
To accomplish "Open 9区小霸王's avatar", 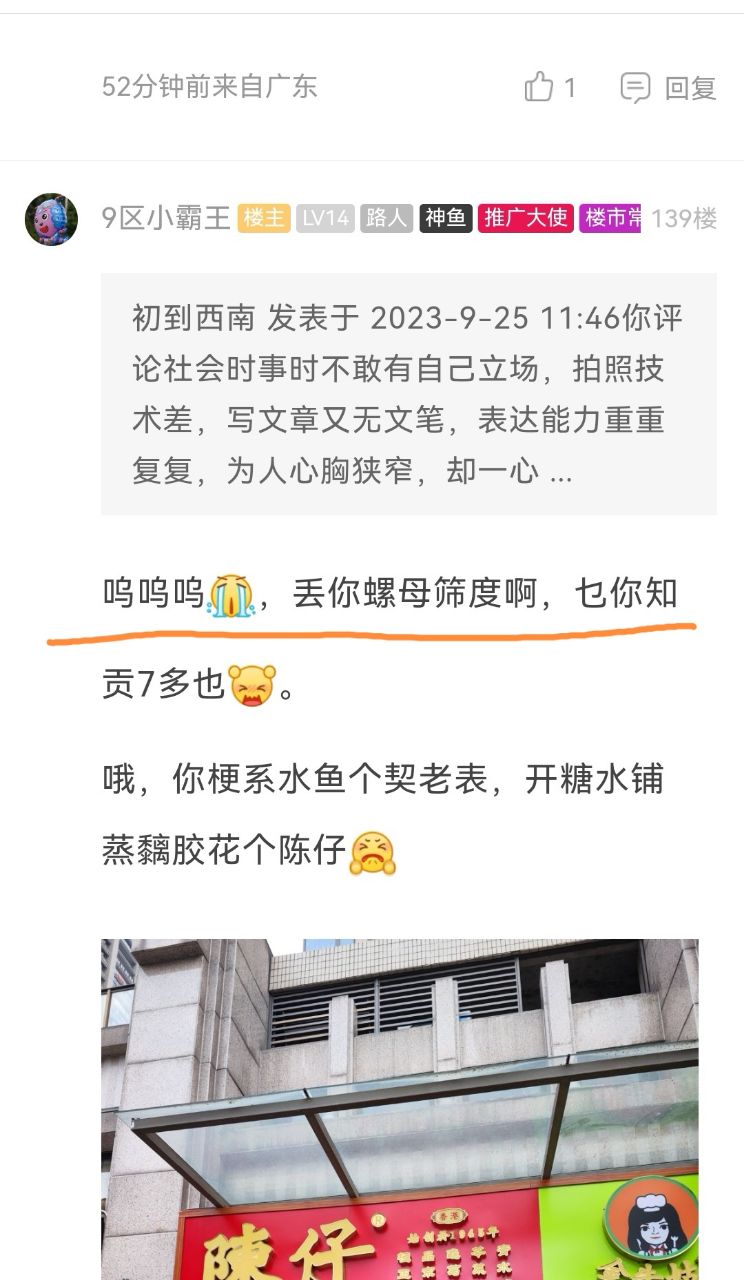I will click(x=51, y=219).
